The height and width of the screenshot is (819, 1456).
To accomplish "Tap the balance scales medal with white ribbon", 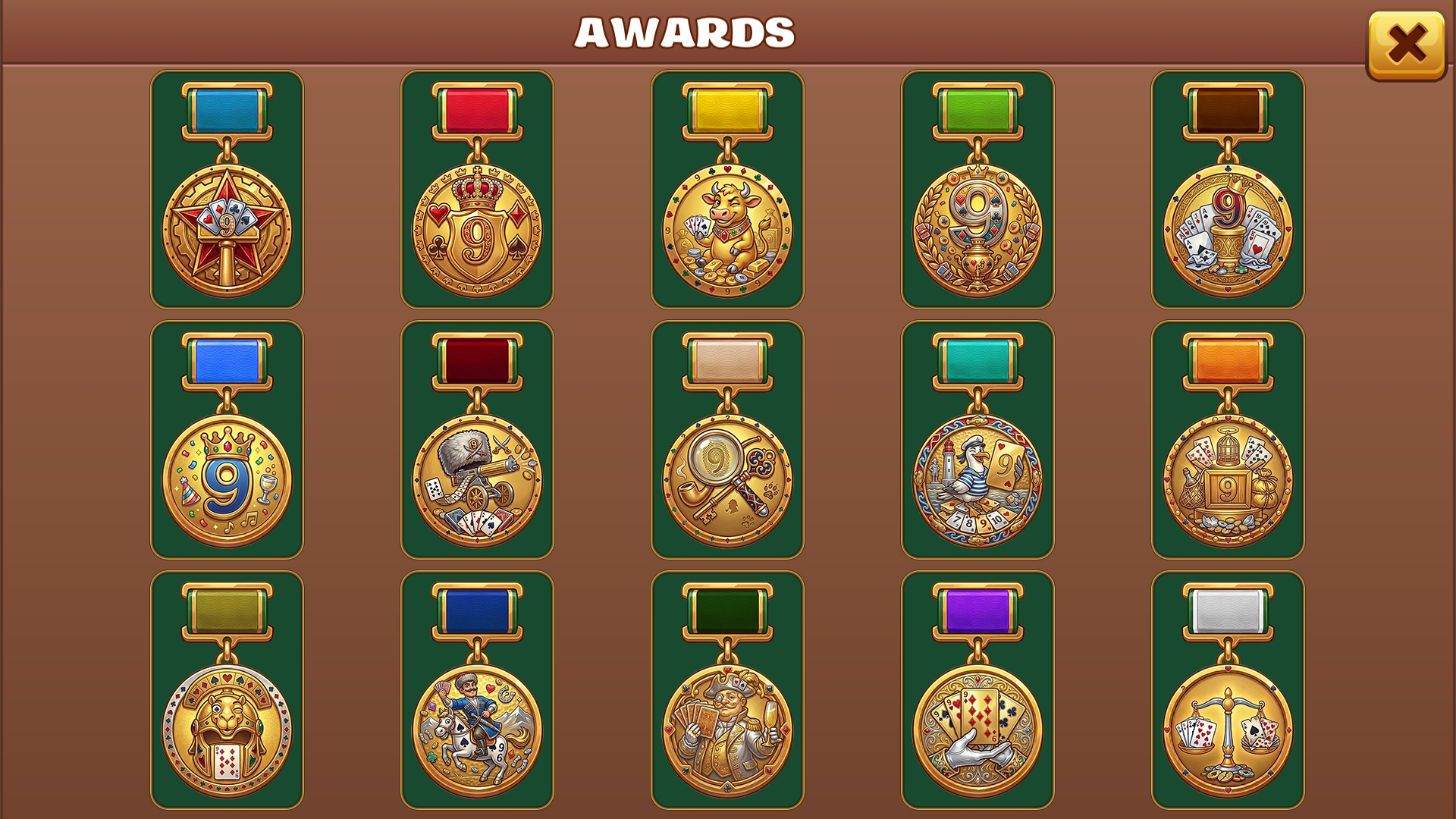I will (x=1228, y=690).
